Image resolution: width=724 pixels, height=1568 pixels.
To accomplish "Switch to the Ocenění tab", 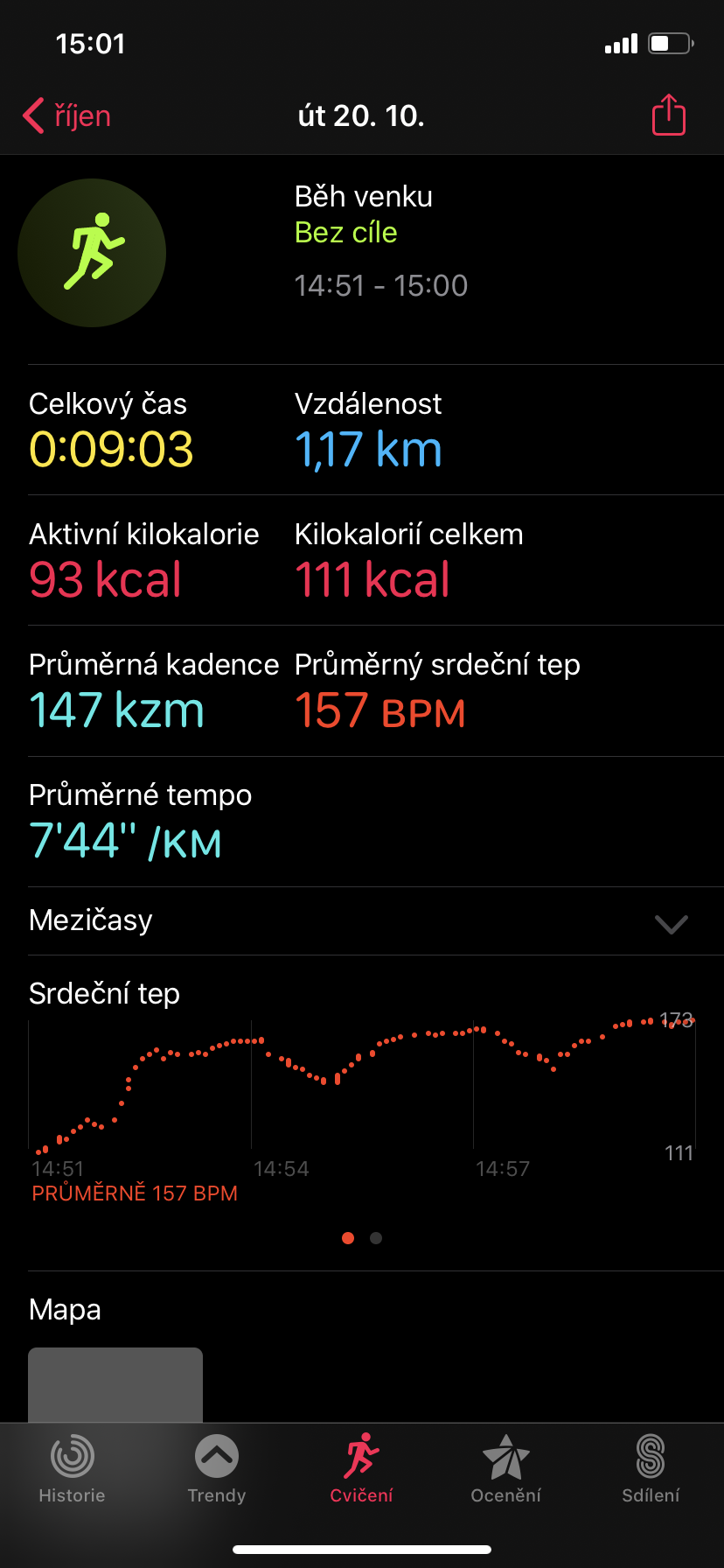I will pyautogui.click(x=505, y=1469).
